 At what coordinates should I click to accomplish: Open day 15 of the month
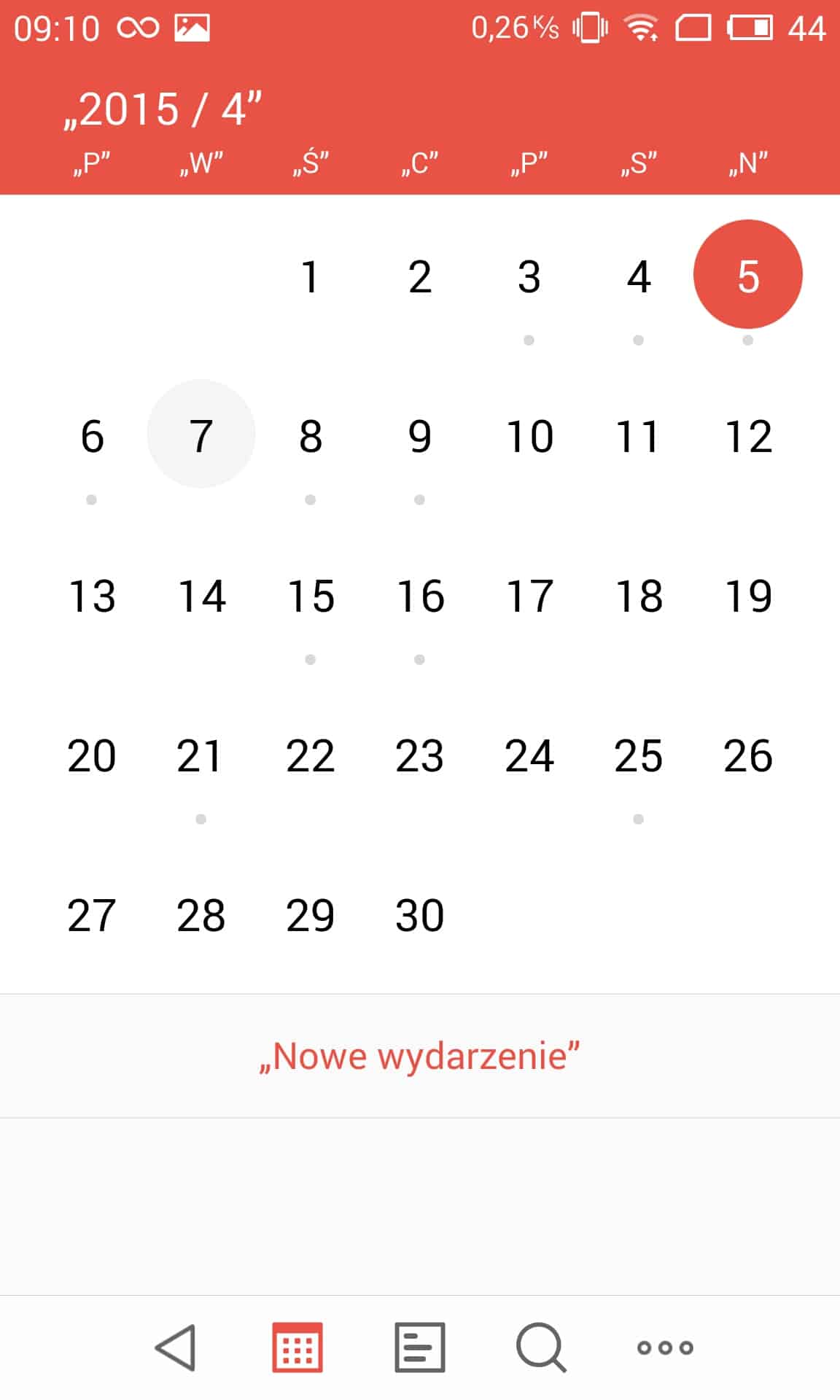311,596
